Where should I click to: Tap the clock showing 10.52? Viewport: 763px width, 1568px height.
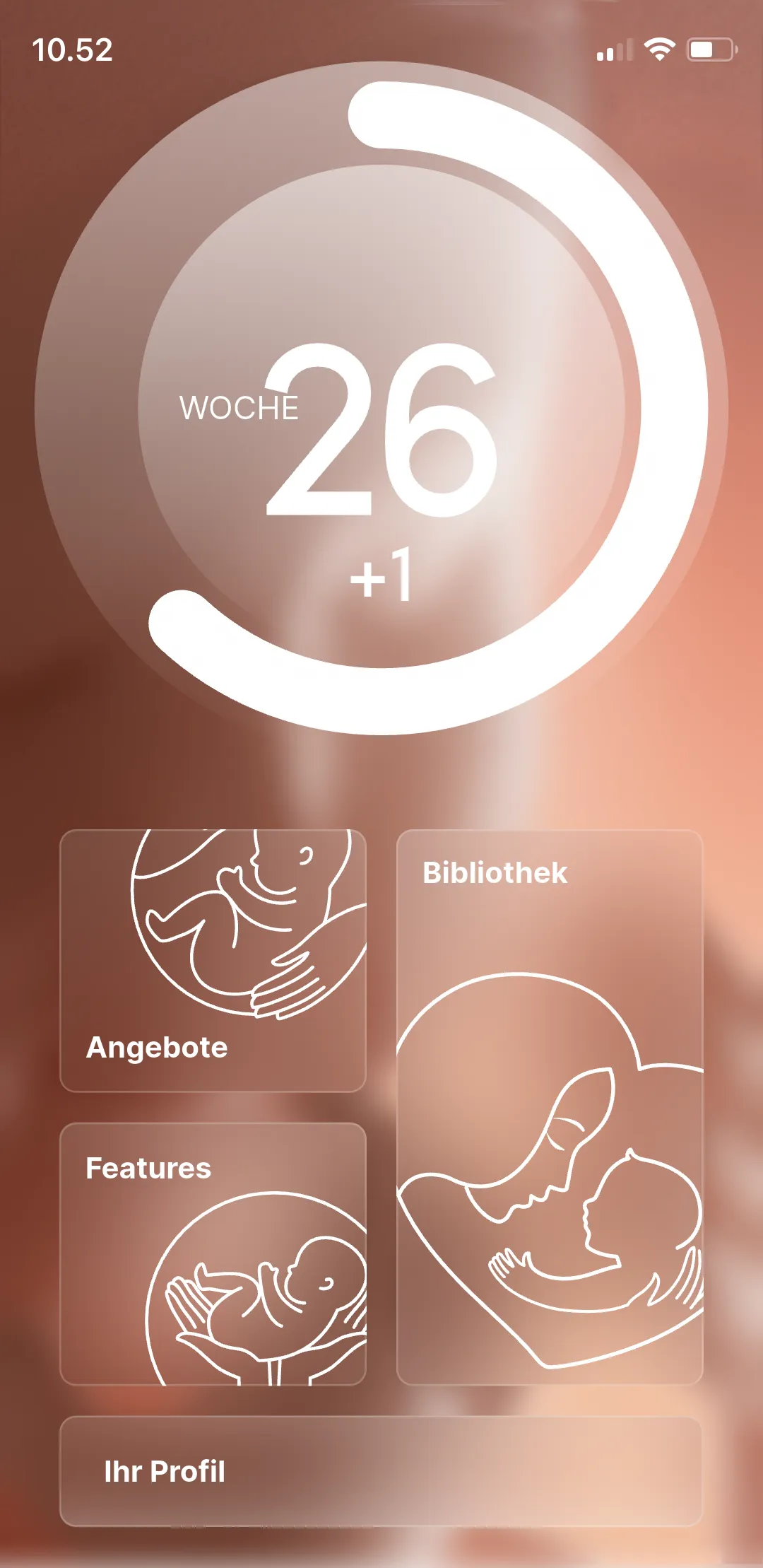click(x=73, y=49)
